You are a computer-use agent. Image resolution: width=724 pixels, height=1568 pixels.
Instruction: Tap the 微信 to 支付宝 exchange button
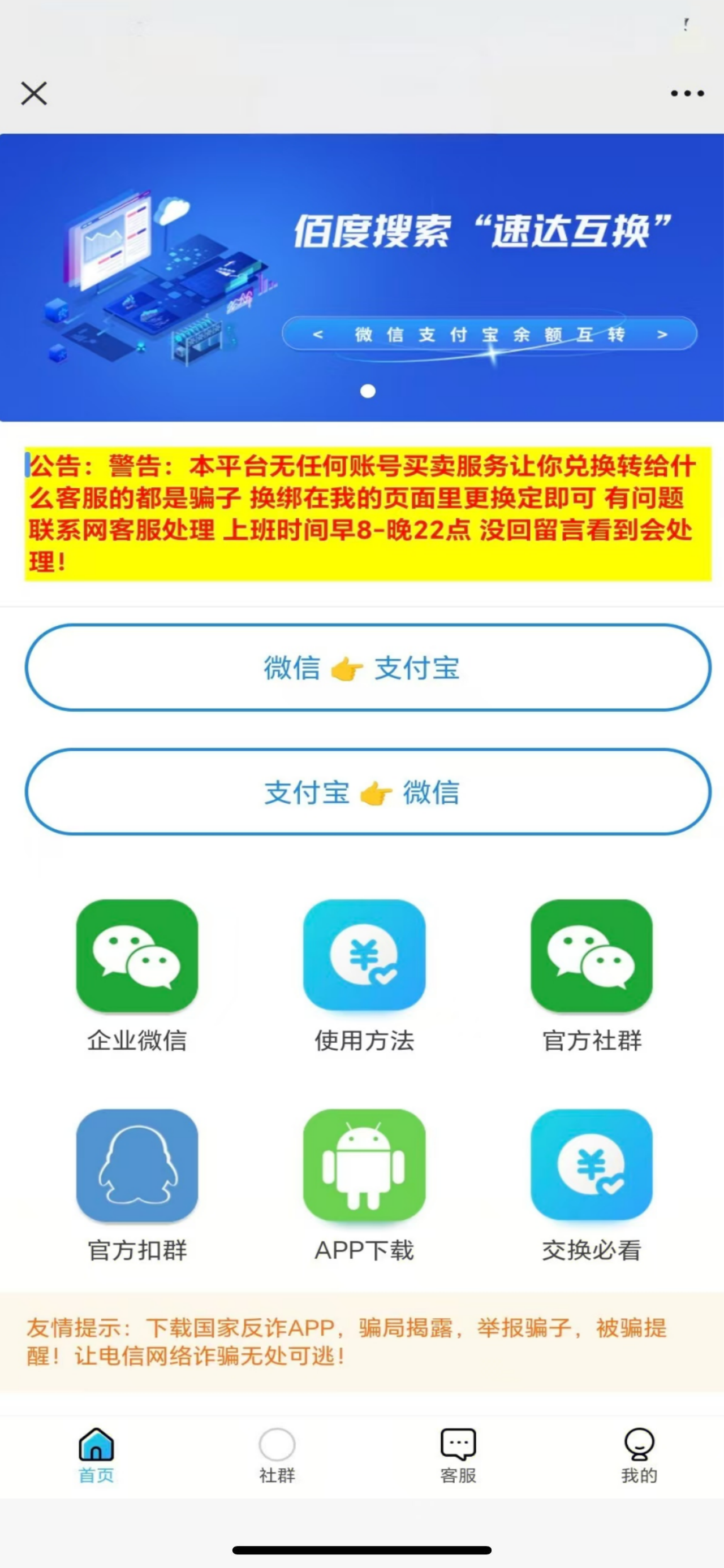click(361, 668)
